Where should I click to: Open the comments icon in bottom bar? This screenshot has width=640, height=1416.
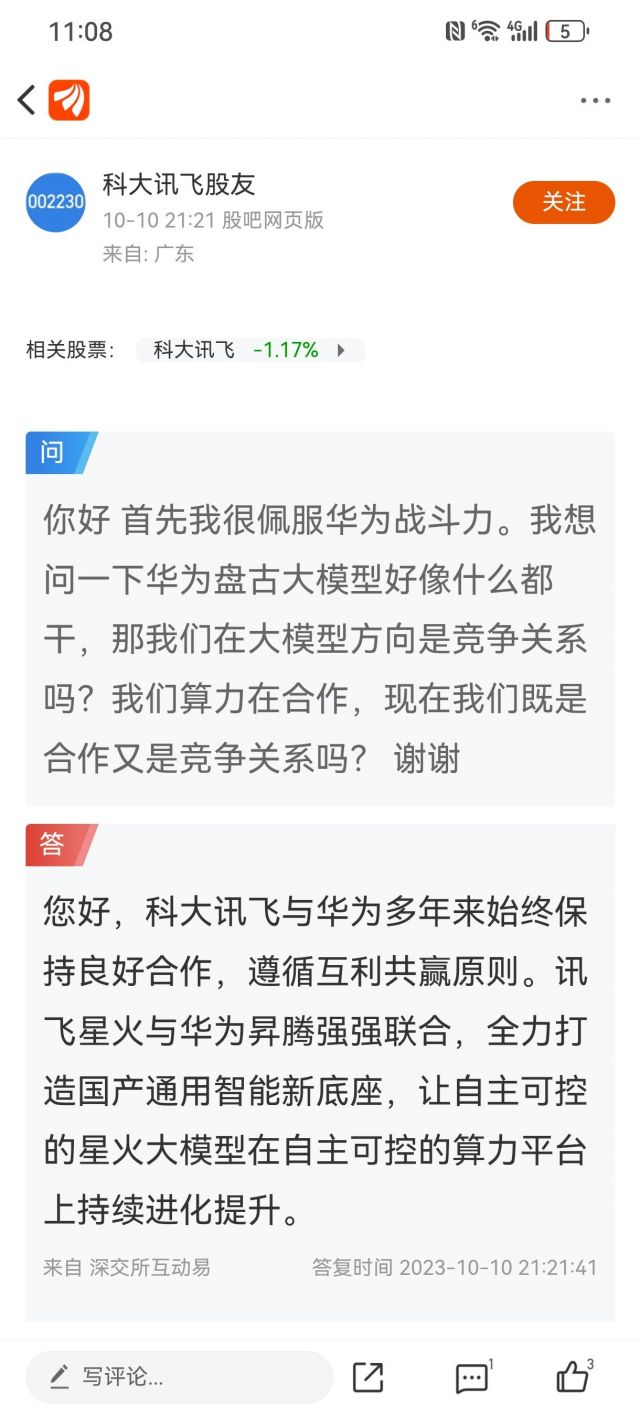click(473, 1377)
